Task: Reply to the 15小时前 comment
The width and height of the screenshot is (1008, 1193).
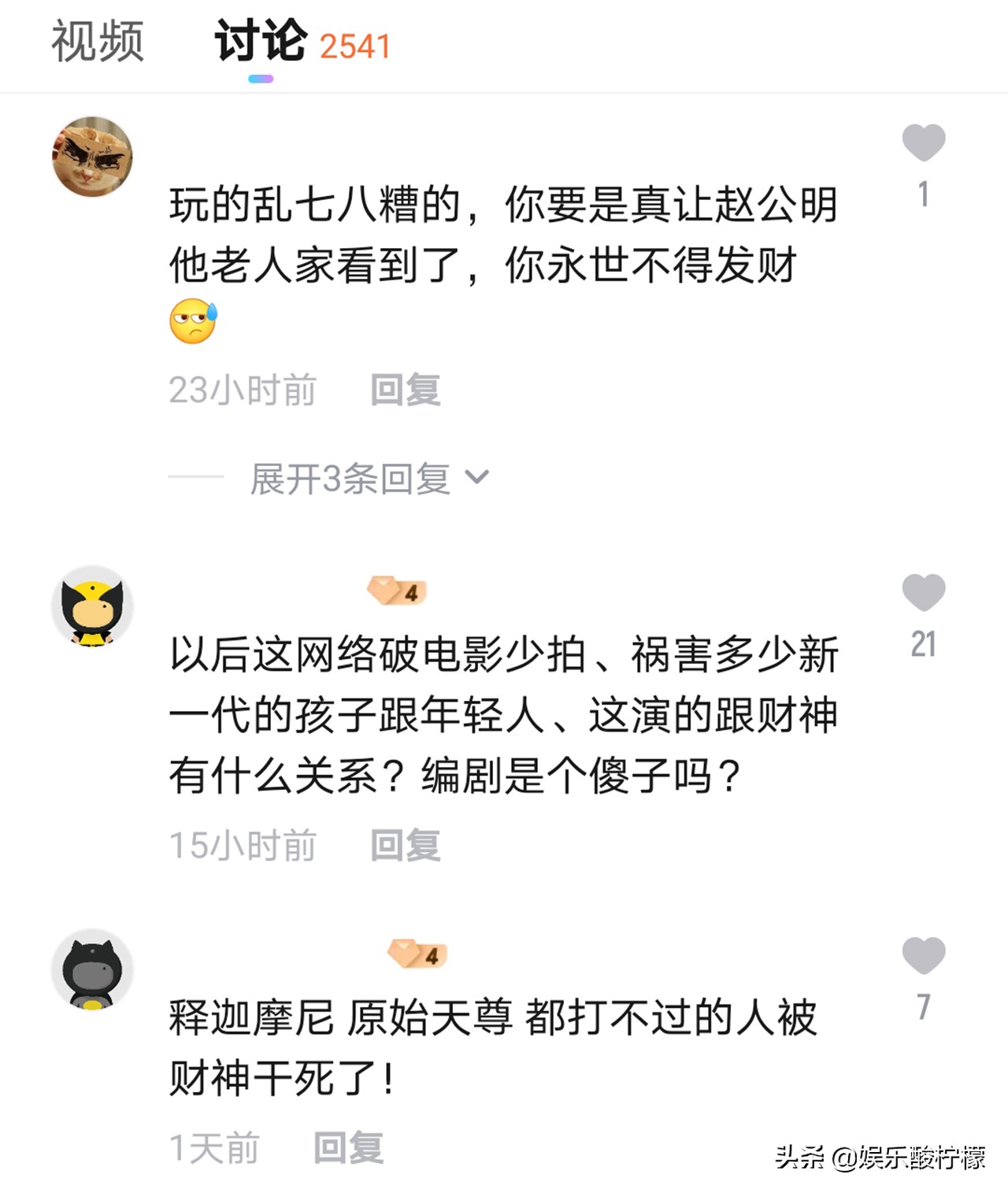Action: 406,846
